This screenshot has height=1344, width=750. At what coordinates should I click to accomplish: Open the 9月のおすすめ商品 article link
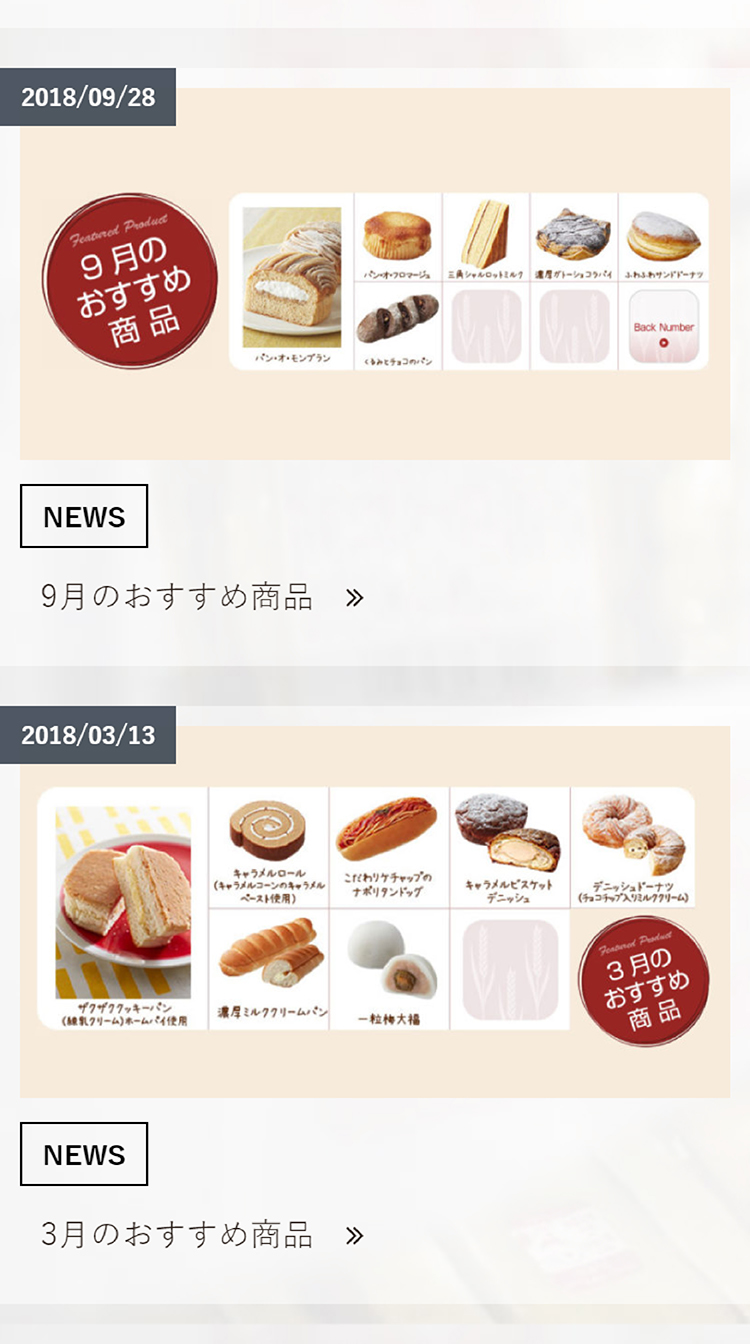pyautogui.click(x=202, y=597)
